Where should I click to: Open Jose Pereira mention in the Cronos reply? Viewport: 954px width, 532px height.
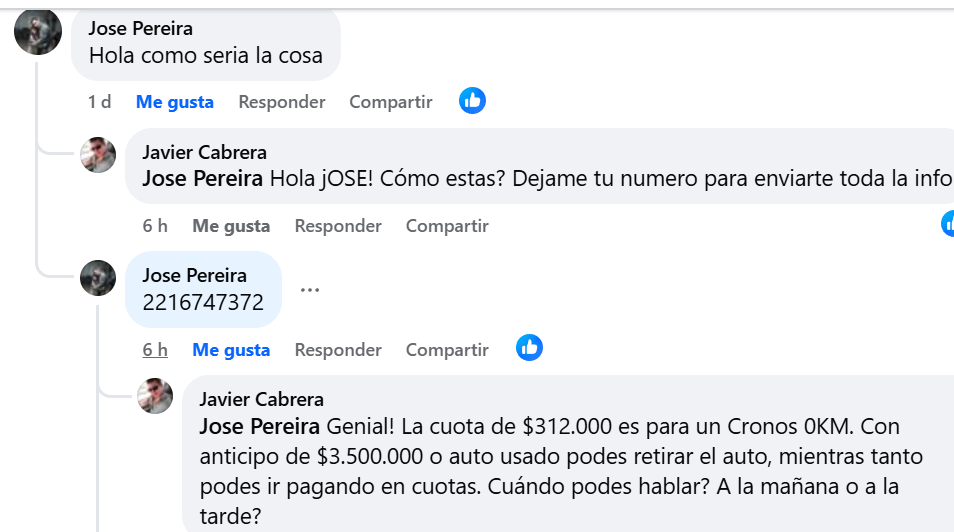(261, 427)
